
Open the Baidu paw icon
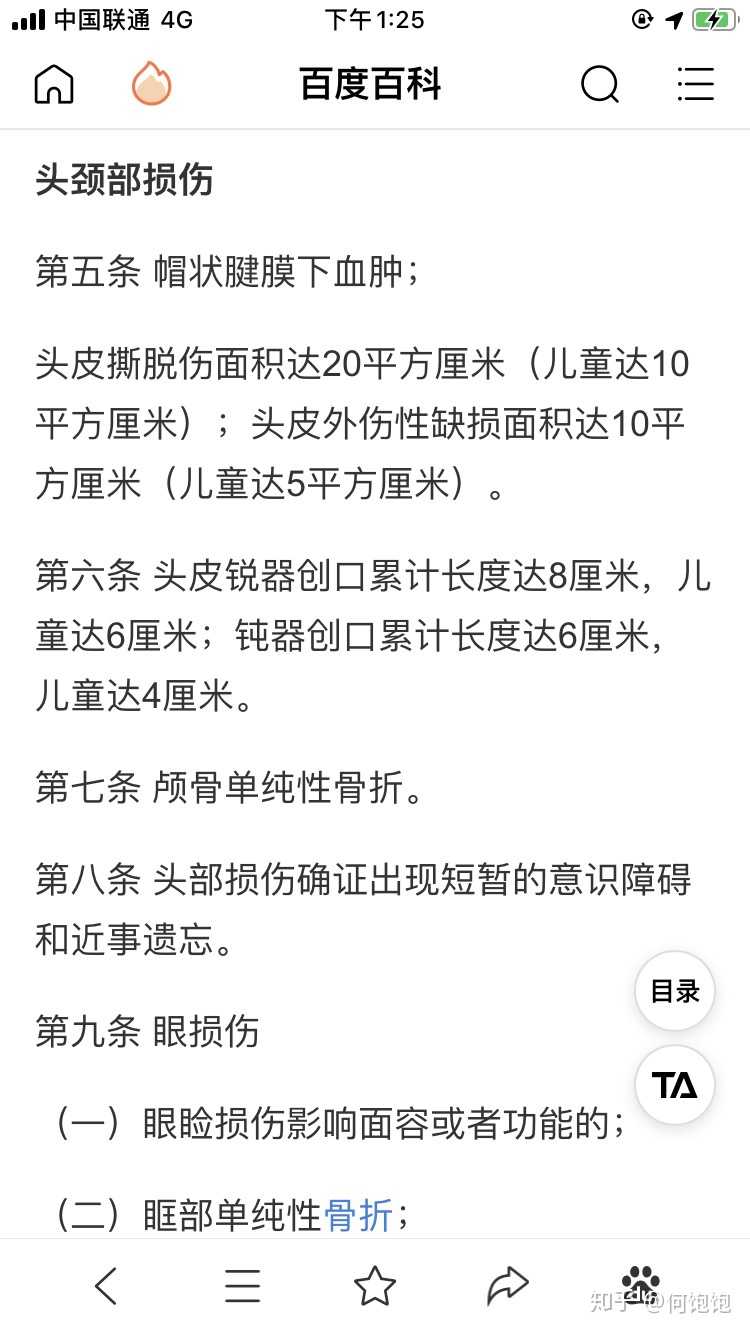[x=640, y=1282]
